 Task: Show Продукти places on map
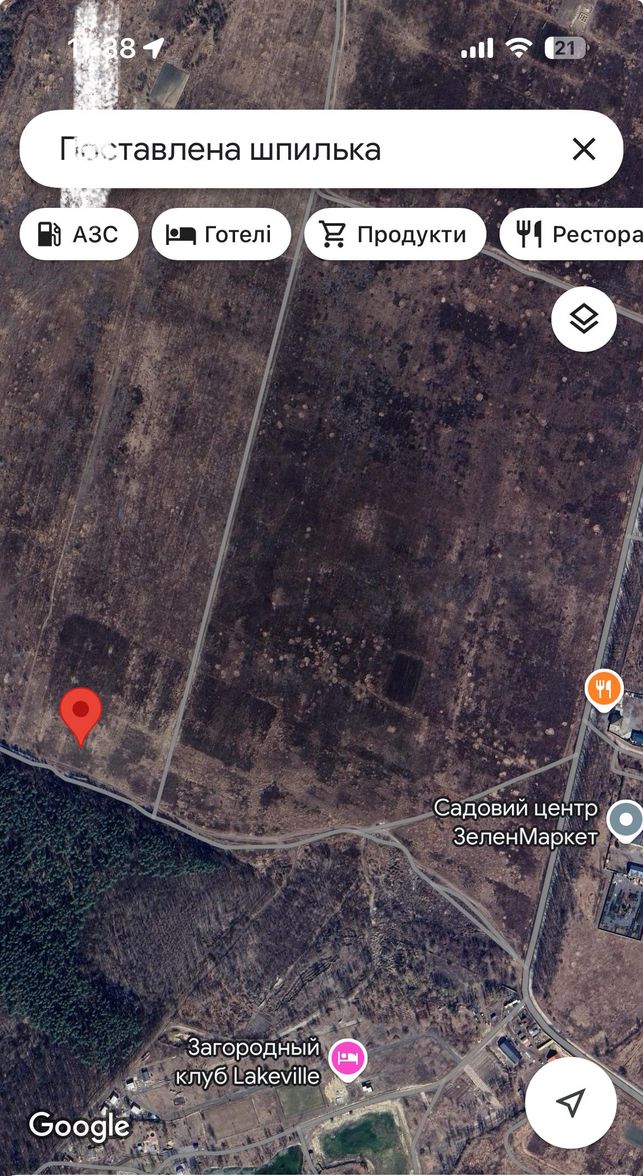395,234
